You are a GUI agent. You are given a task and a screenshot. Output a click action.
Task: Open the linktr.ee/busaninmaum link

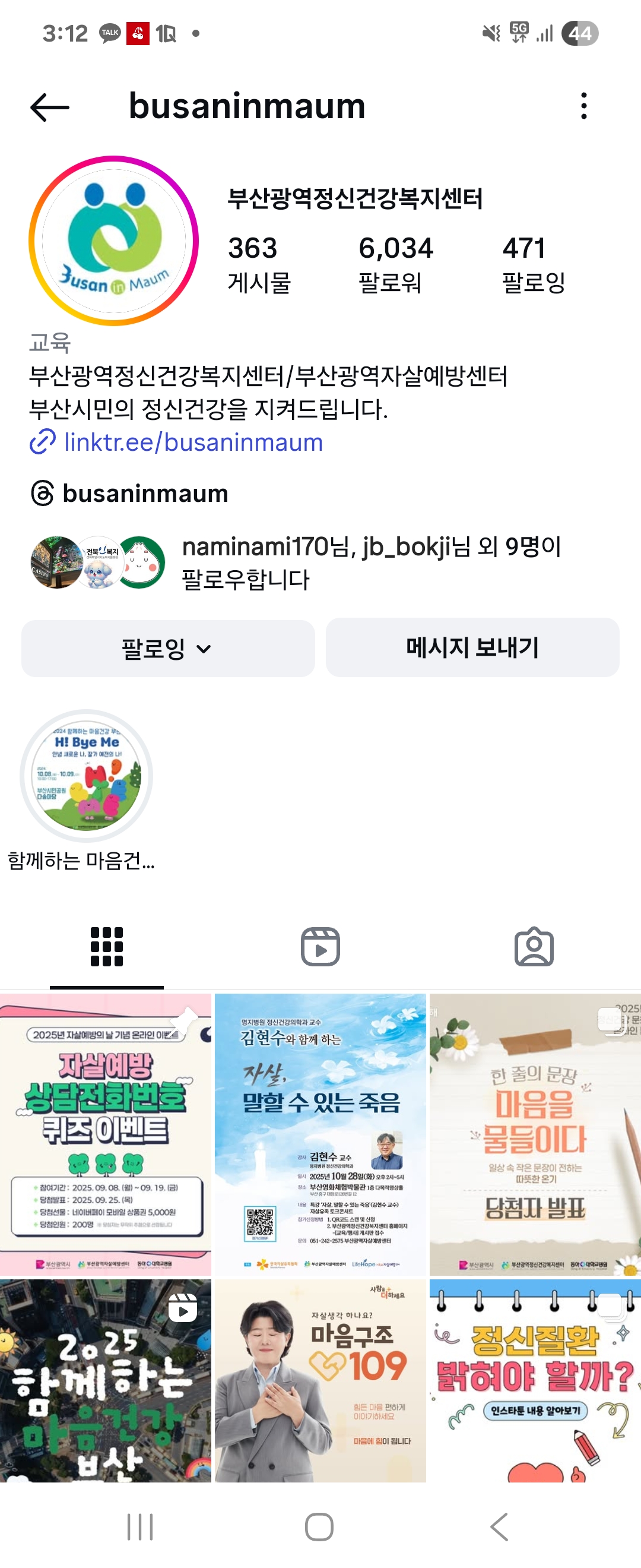tap(193, 442)
